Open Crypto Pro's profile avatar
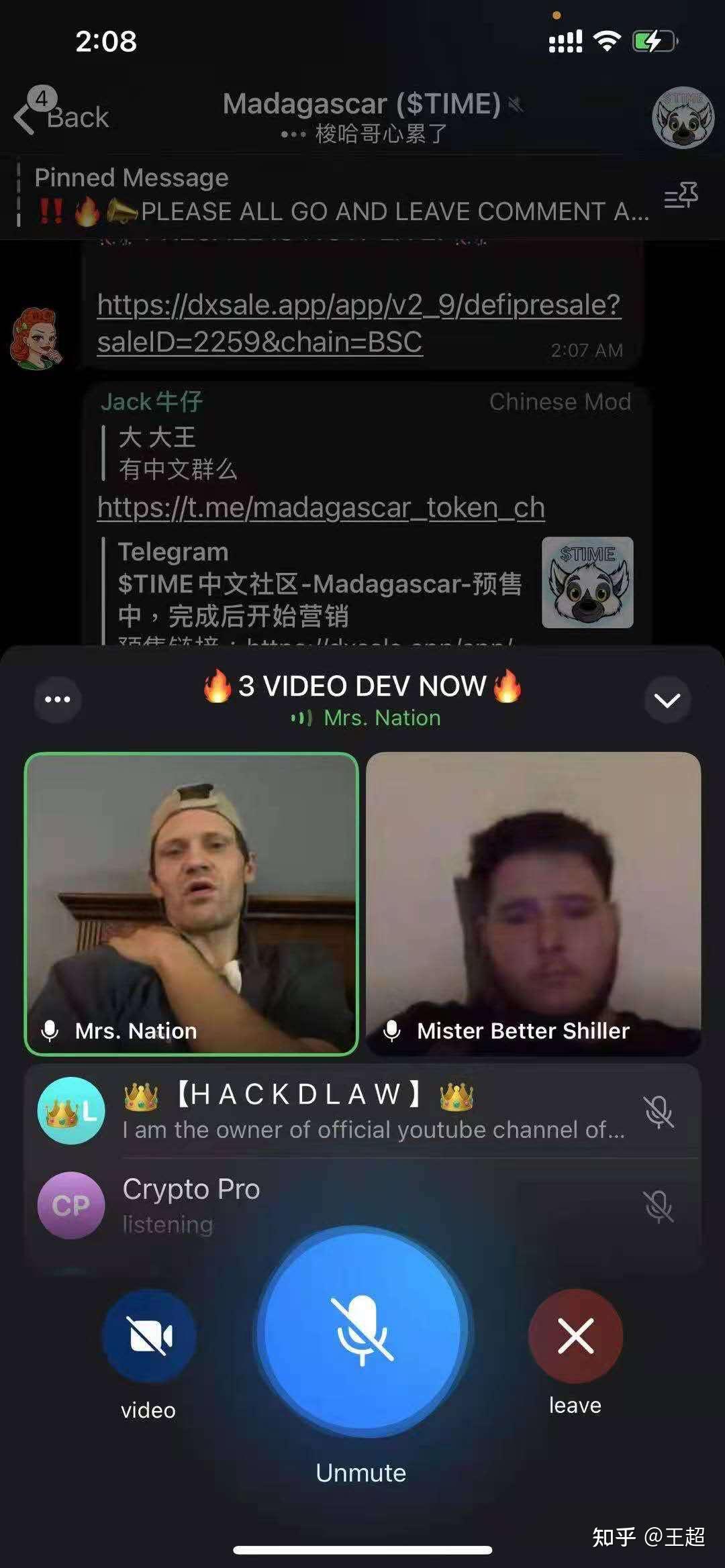 click(71, 1204)
